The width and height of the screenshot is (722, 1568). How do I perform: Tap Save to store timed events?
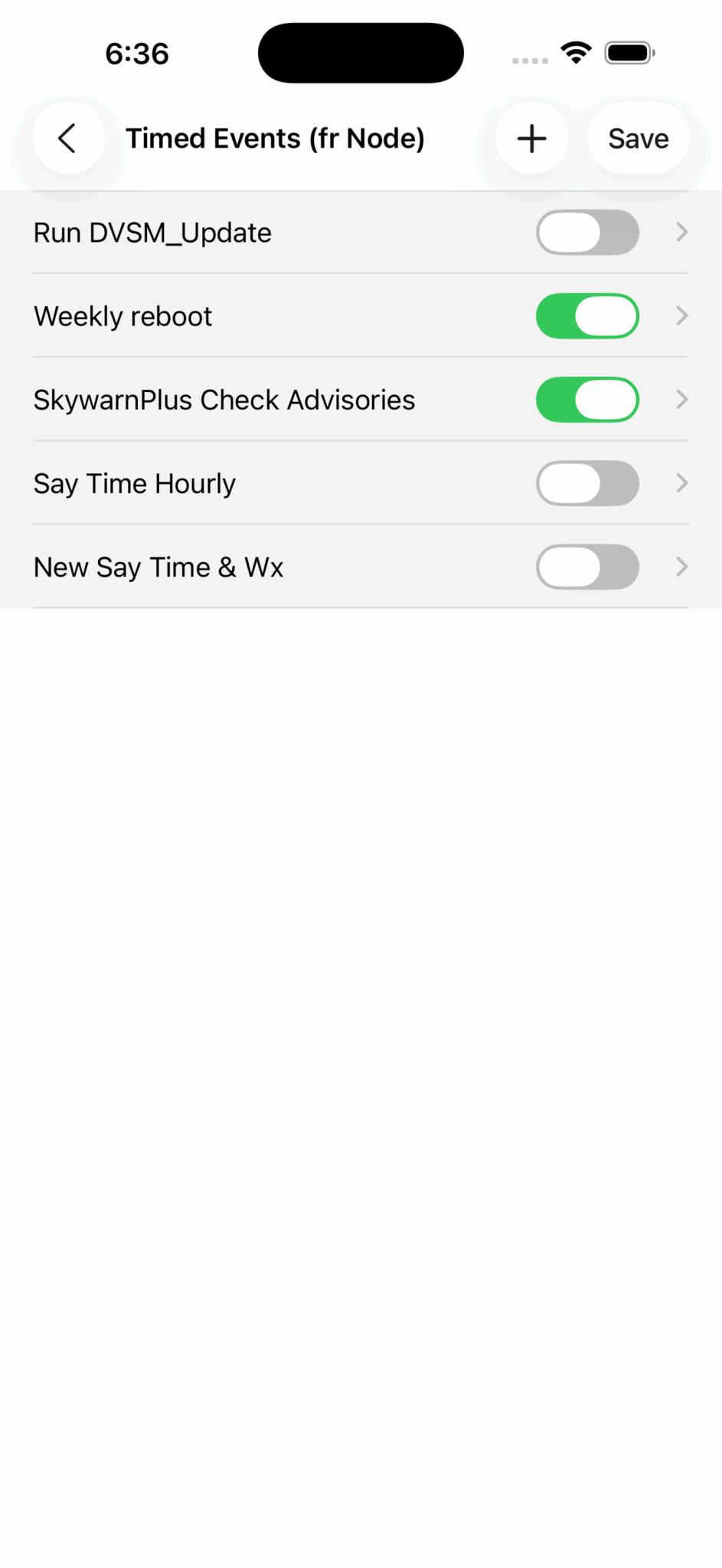pyautogui.click(x=638, y=139)
